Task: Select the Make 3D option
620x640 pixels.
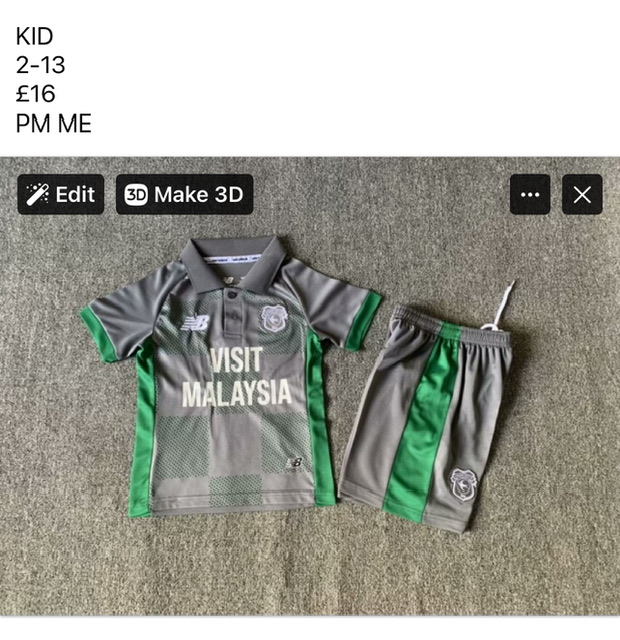Action: 184,194
